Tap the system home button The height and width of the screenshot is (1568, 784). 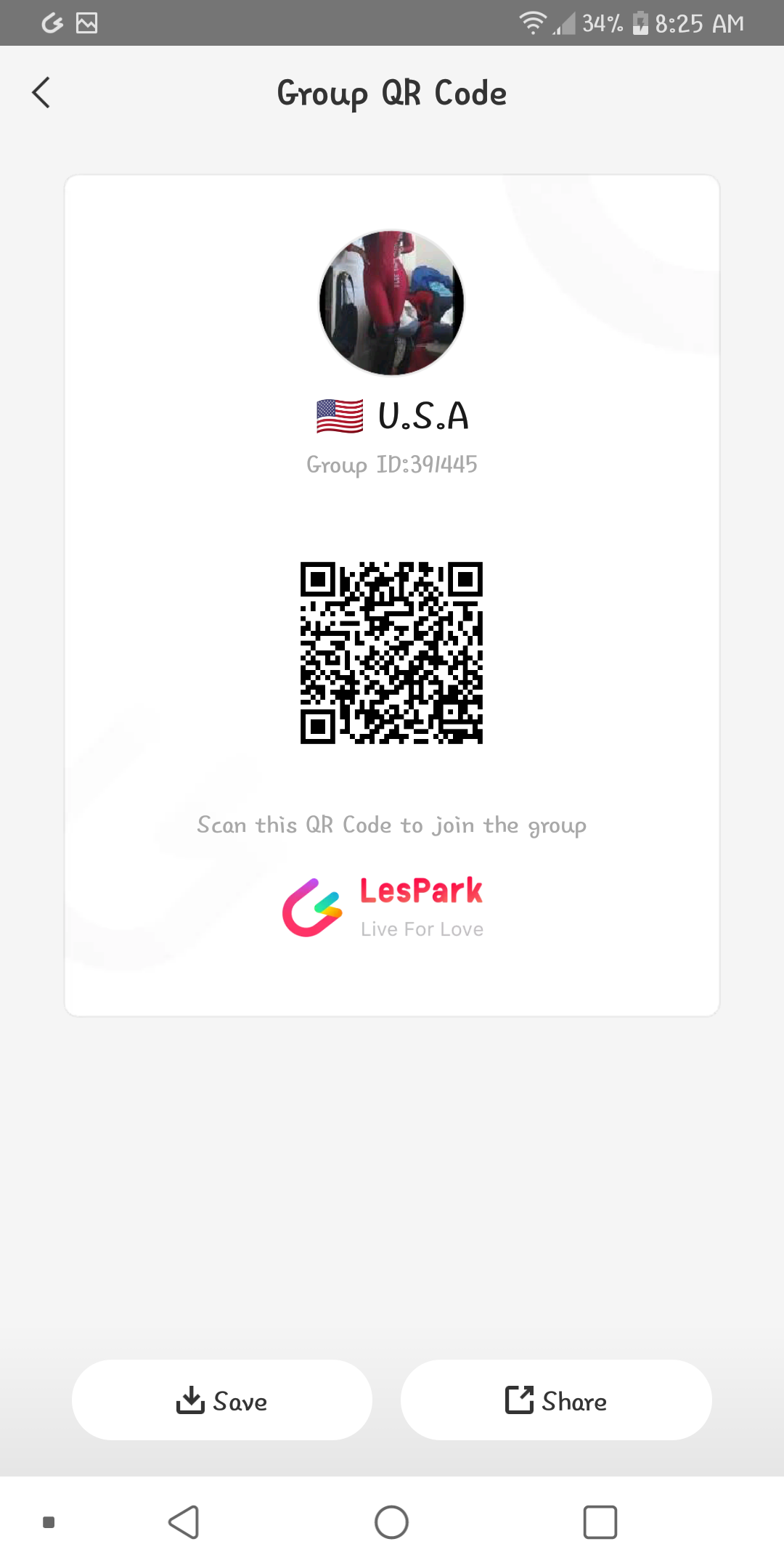[391, 1522]
